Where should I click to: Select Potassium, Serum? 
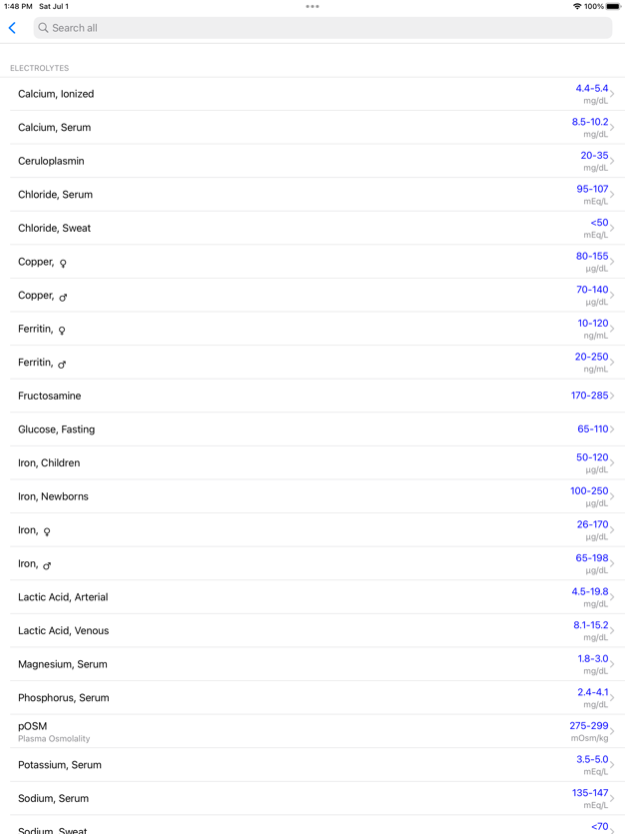click(312, 765)
